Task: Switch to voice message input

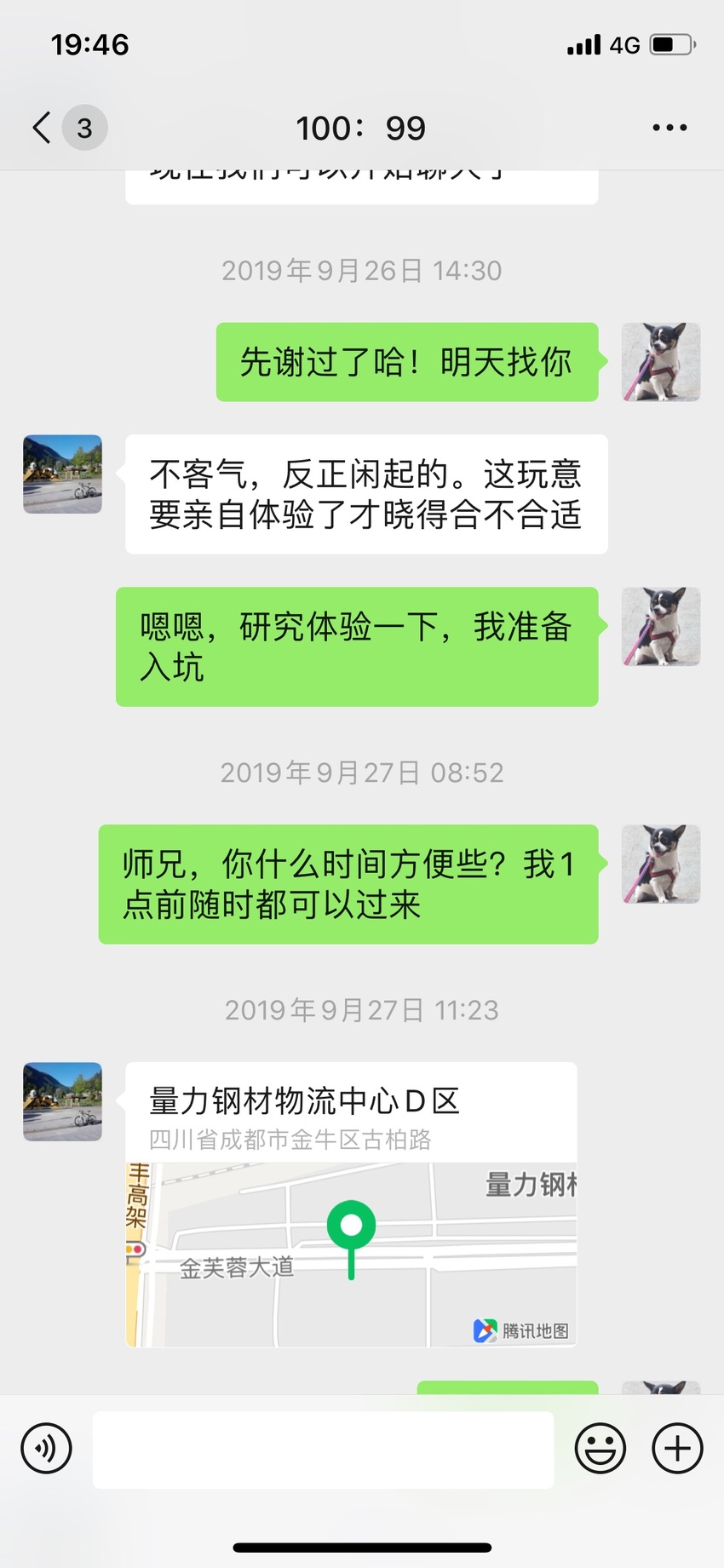Action: coord(46,1448)
